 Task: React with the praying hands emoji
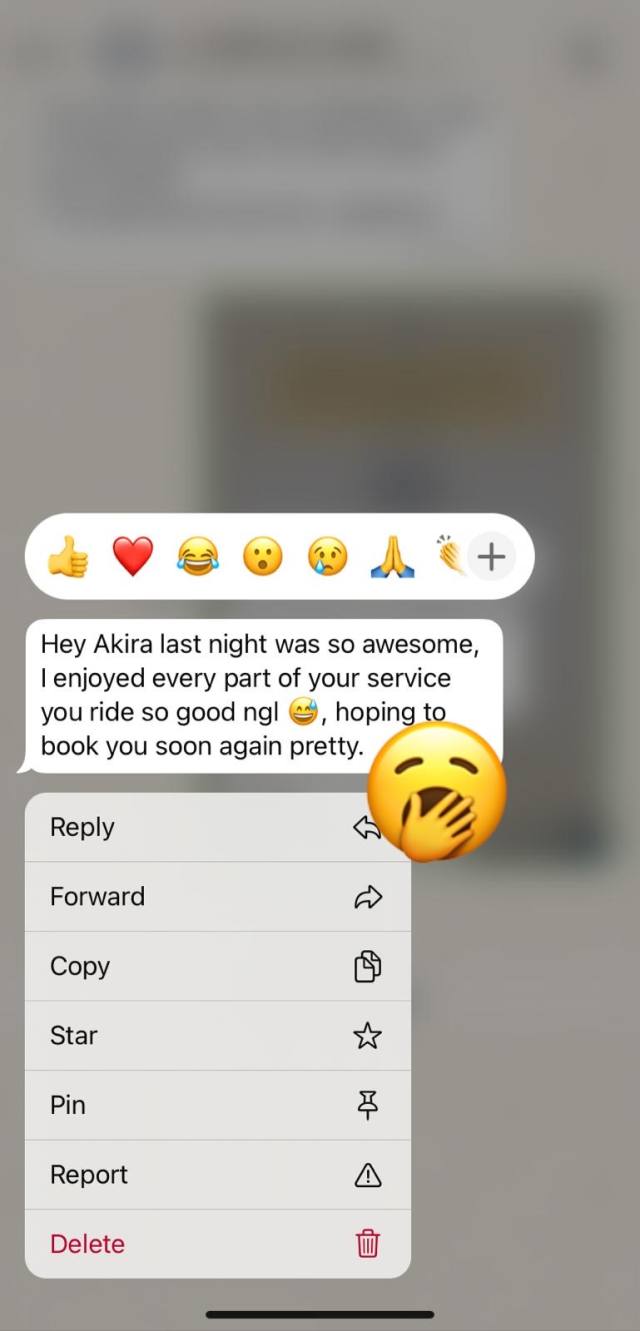pyautogui.click(x=393, y=557)
